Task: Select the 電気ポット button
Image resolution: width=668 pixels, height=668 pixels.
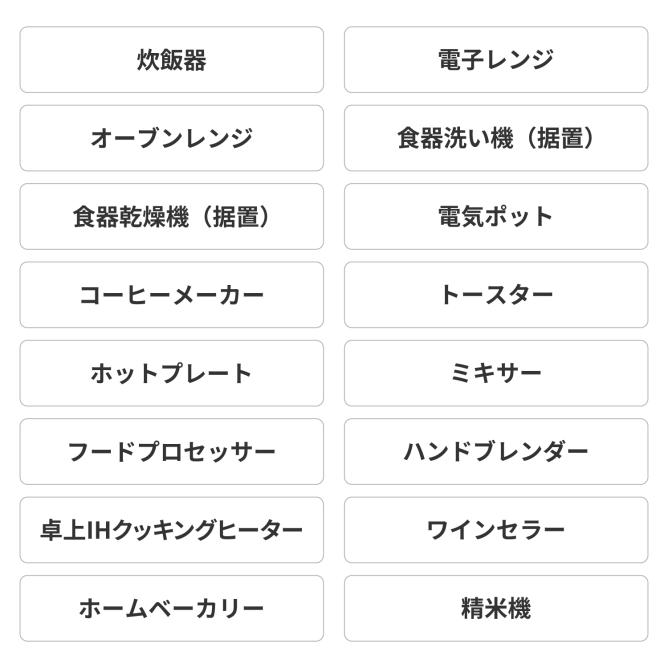Action: pyautogui.click(x=496, y=216)
